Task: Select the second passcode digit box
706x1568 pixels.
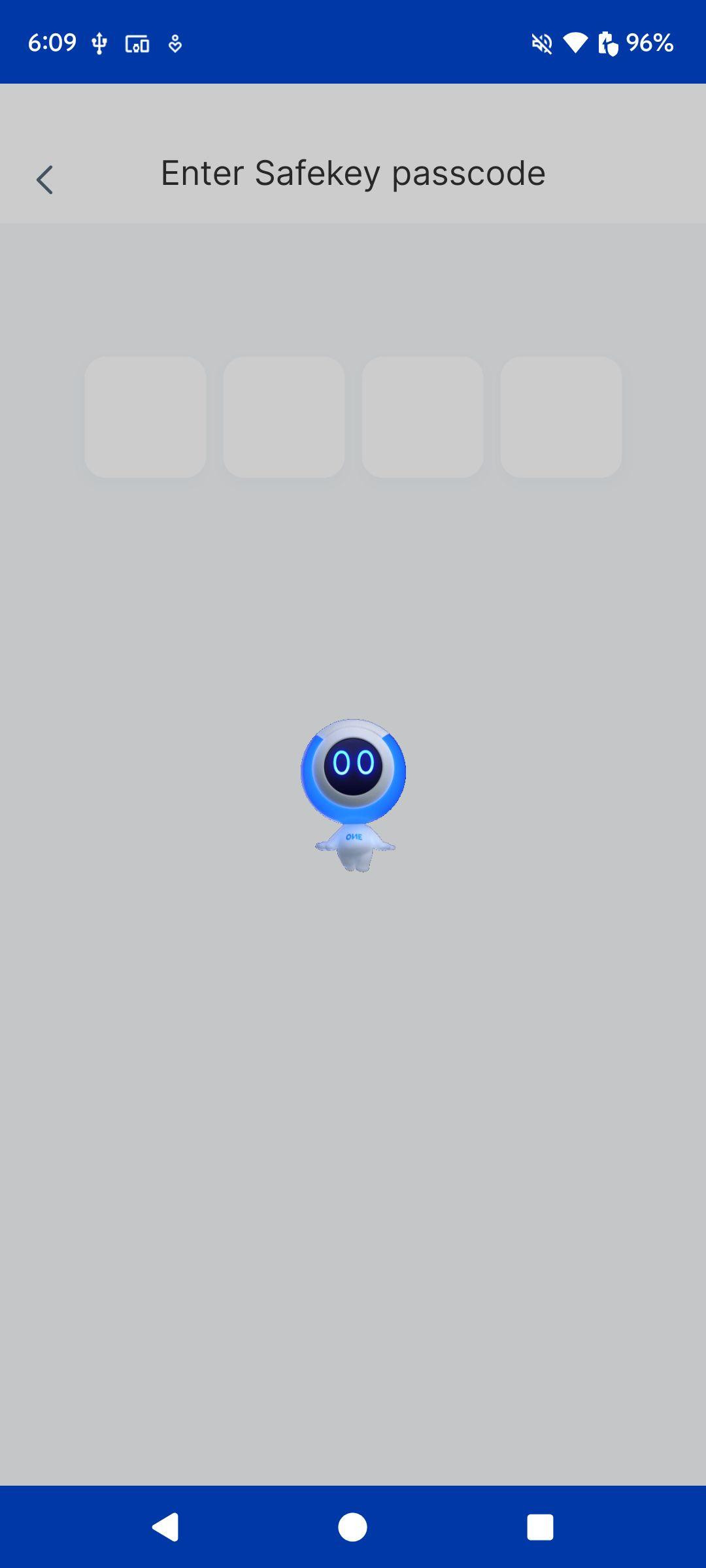Action: (x=284, y=417)
